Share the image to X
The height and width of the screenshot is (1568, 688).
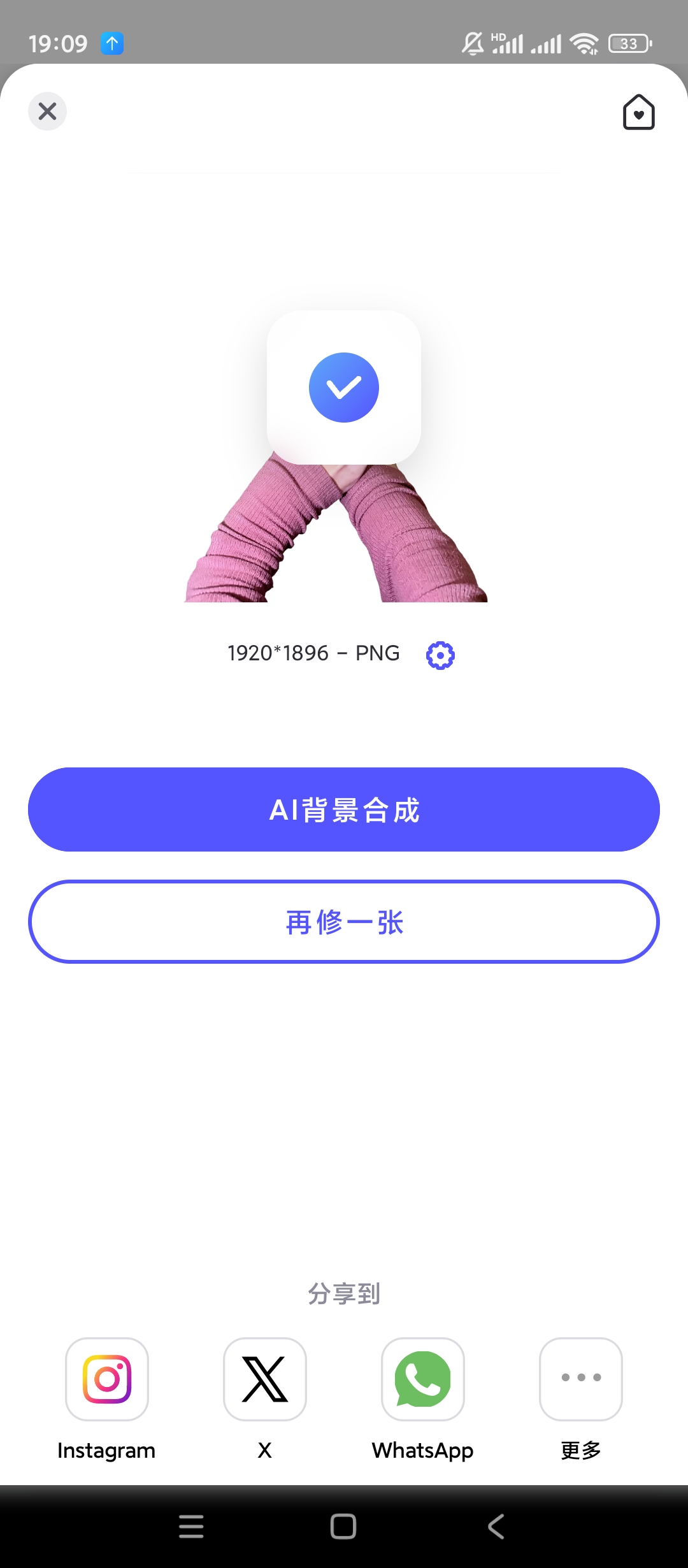265,1379
